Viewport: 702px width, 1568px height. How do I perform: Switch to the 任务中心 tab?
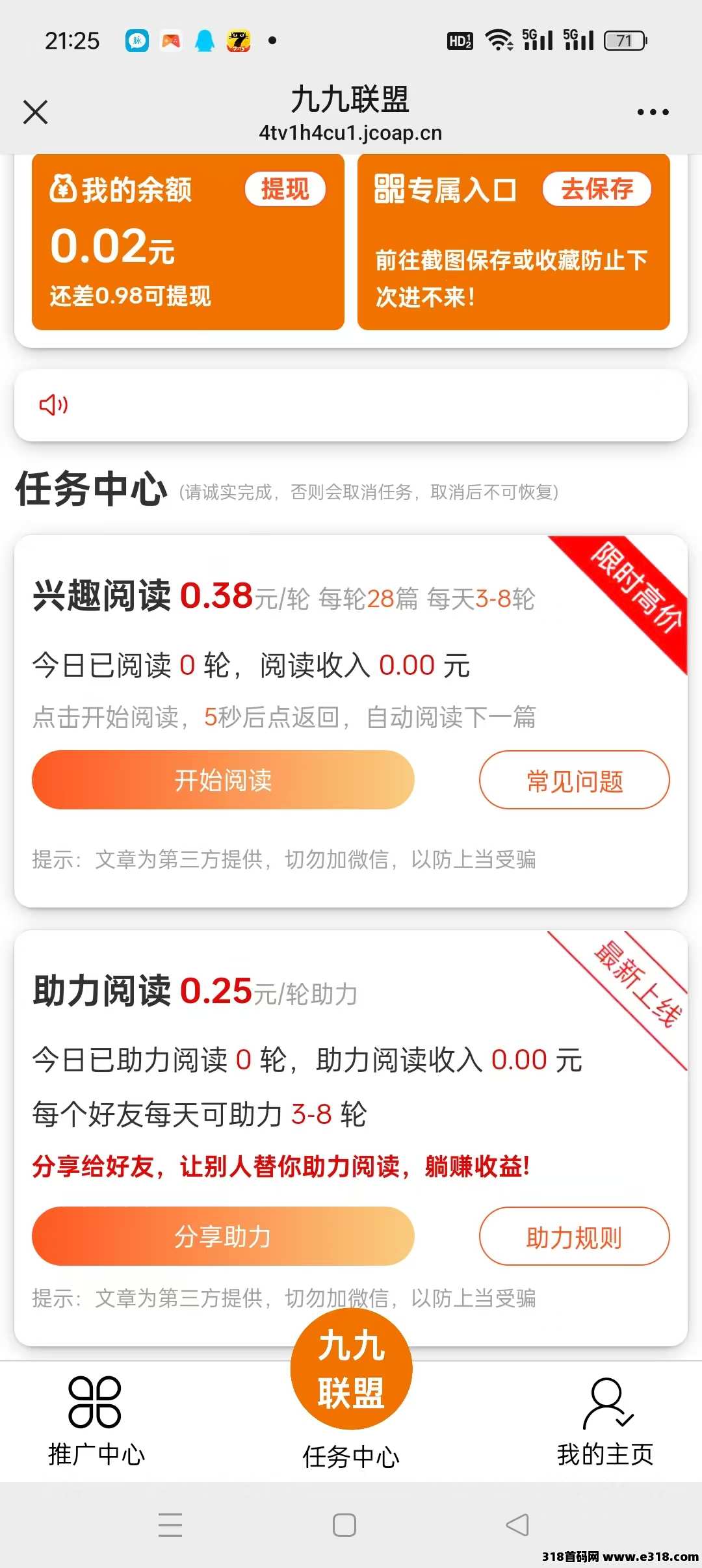coord(351,1398)
